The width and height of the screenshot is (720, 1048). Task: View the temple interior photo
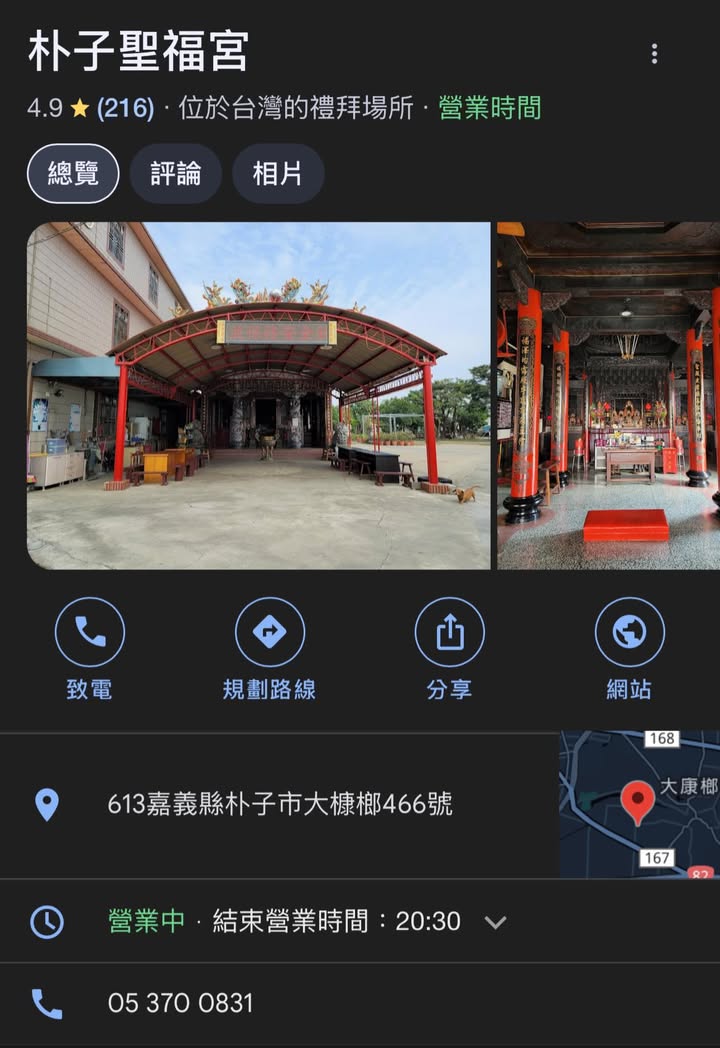[x=608, y=395]
